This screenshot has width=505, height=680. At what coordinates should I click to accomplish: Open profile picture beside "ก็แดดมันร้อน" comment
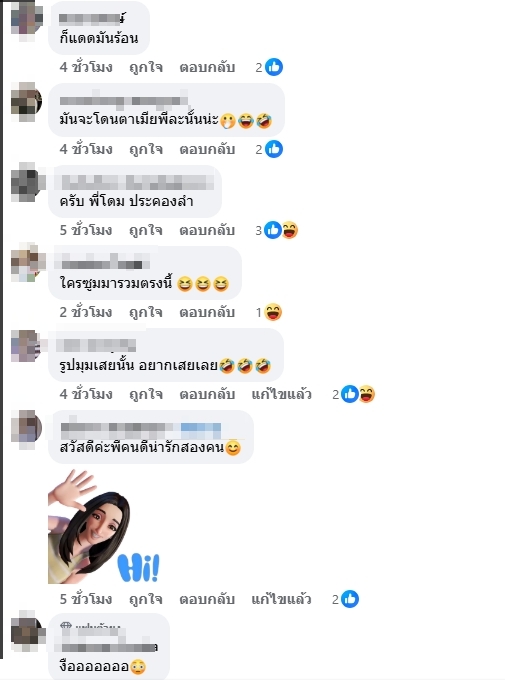click(27, 20)
